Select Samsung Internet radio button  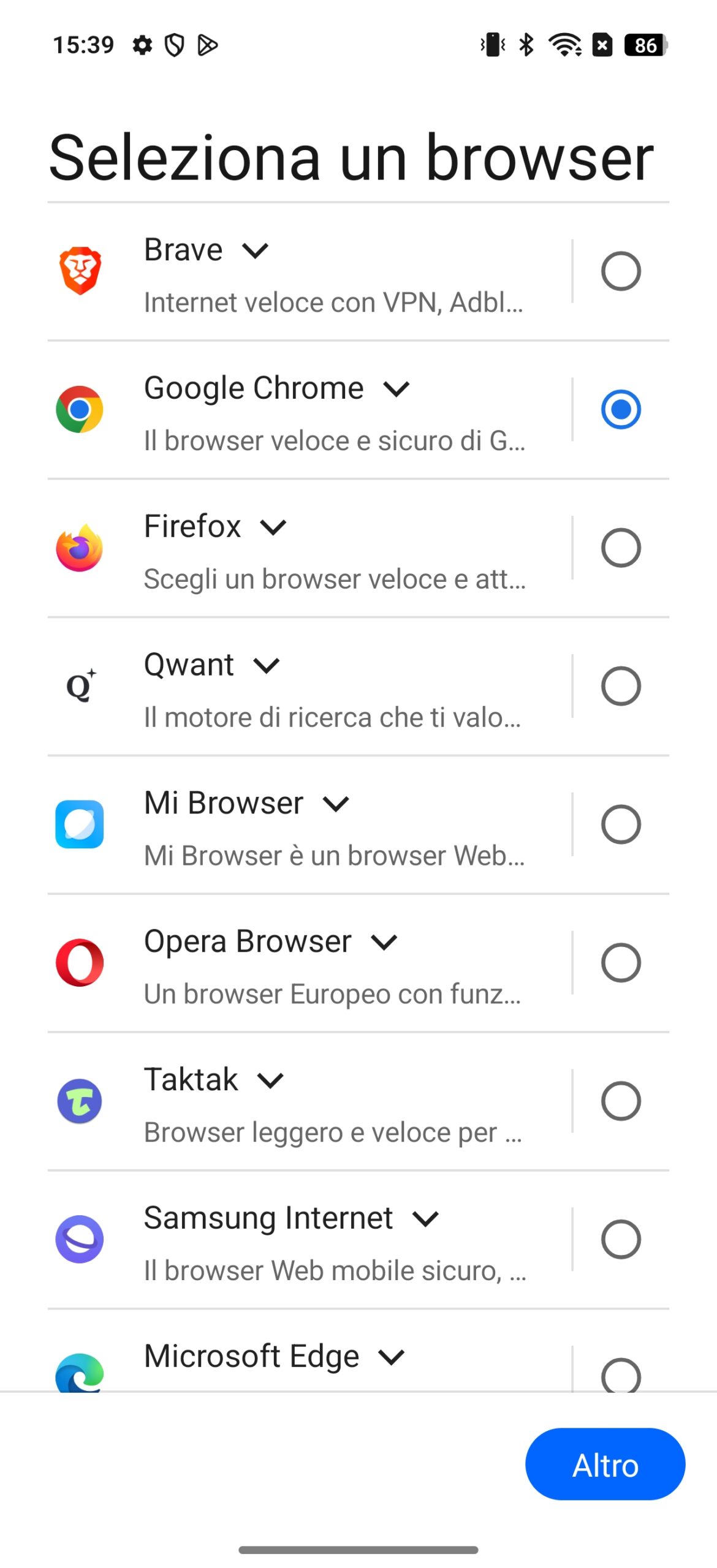click(620, 1240)
